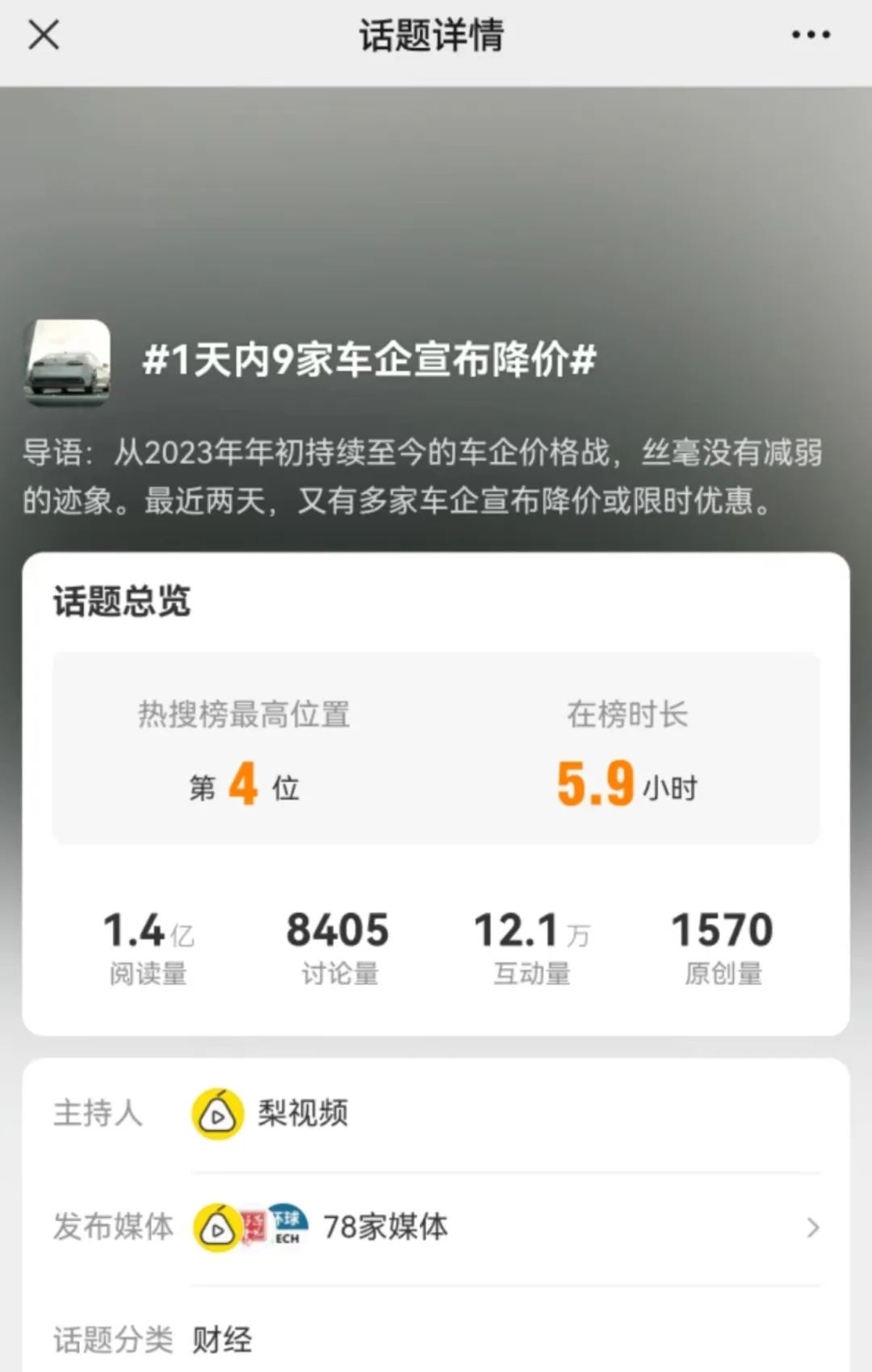872x1372 pixels.
Task: Open host 梨视频 profile
Action: (271, 1114)
